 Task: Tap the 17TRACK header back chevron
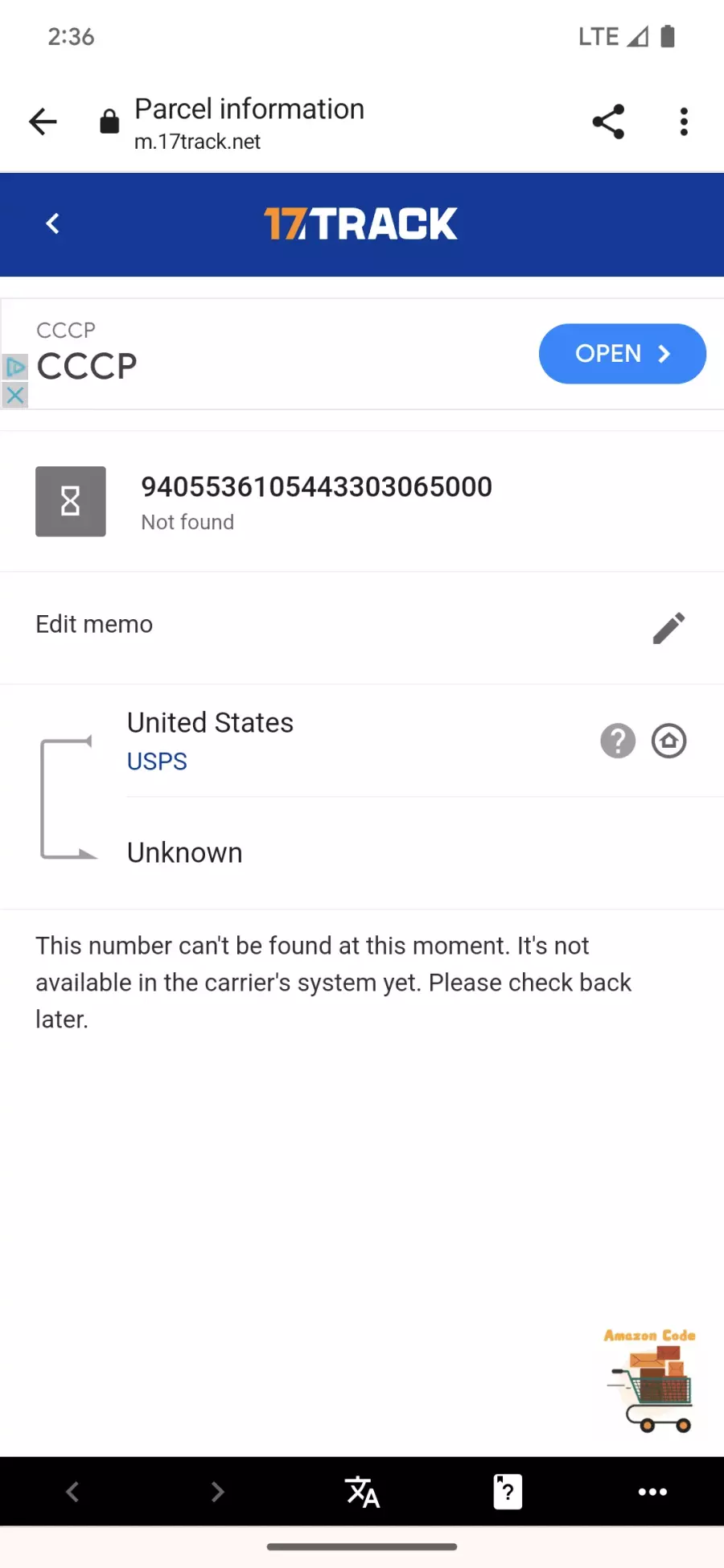click(x=53, y=224)
